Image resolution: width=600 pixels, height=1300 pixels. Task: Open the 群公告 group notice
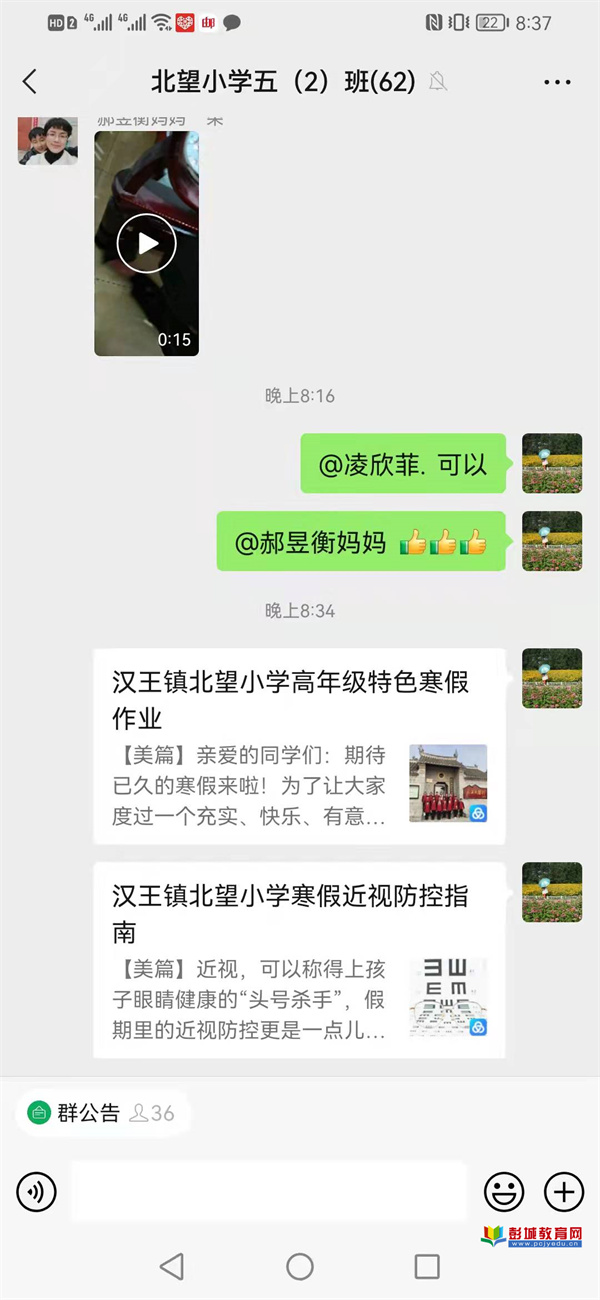pos(101,1112)
